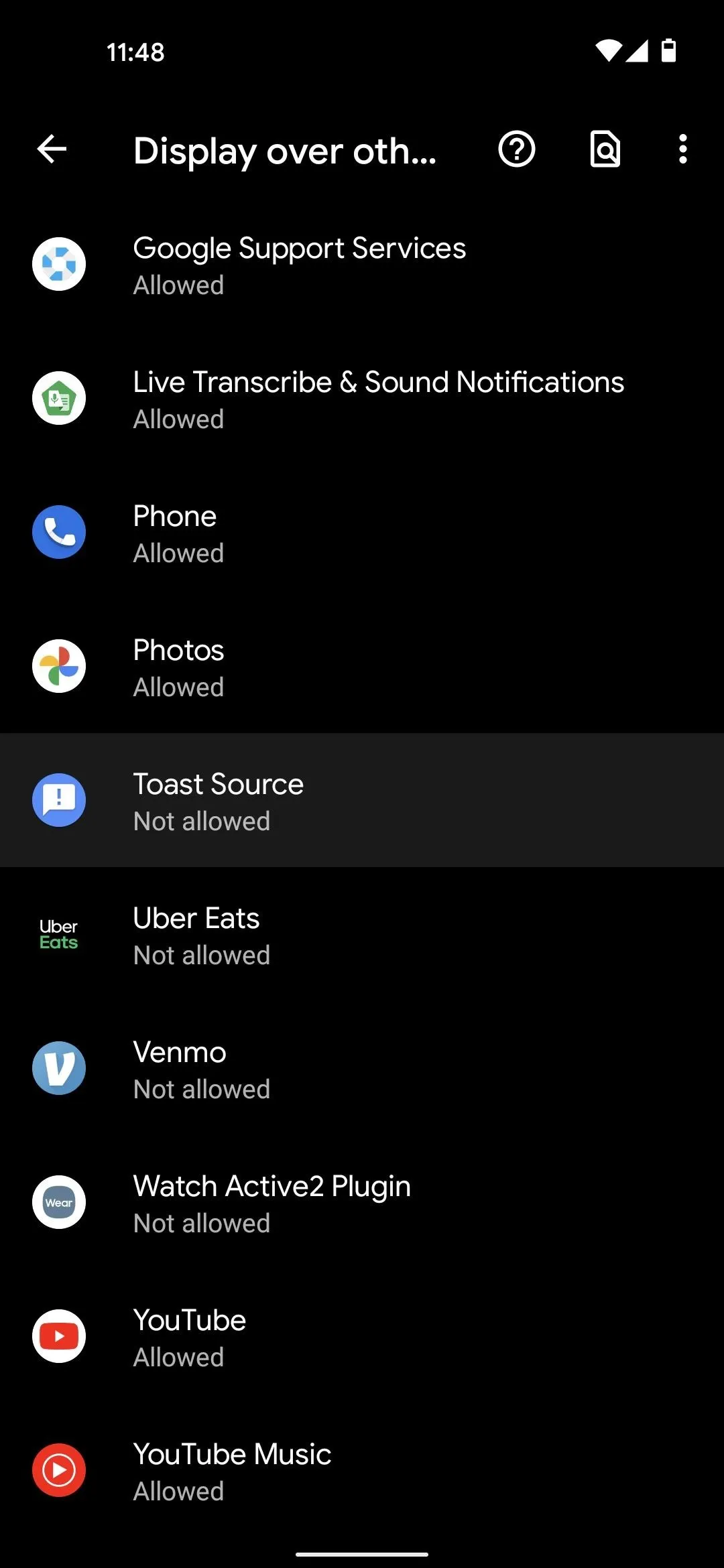Open the help question mark icon
Image resolution: width=724 pixels, height=1568 pixels.
tap(517, 149)
